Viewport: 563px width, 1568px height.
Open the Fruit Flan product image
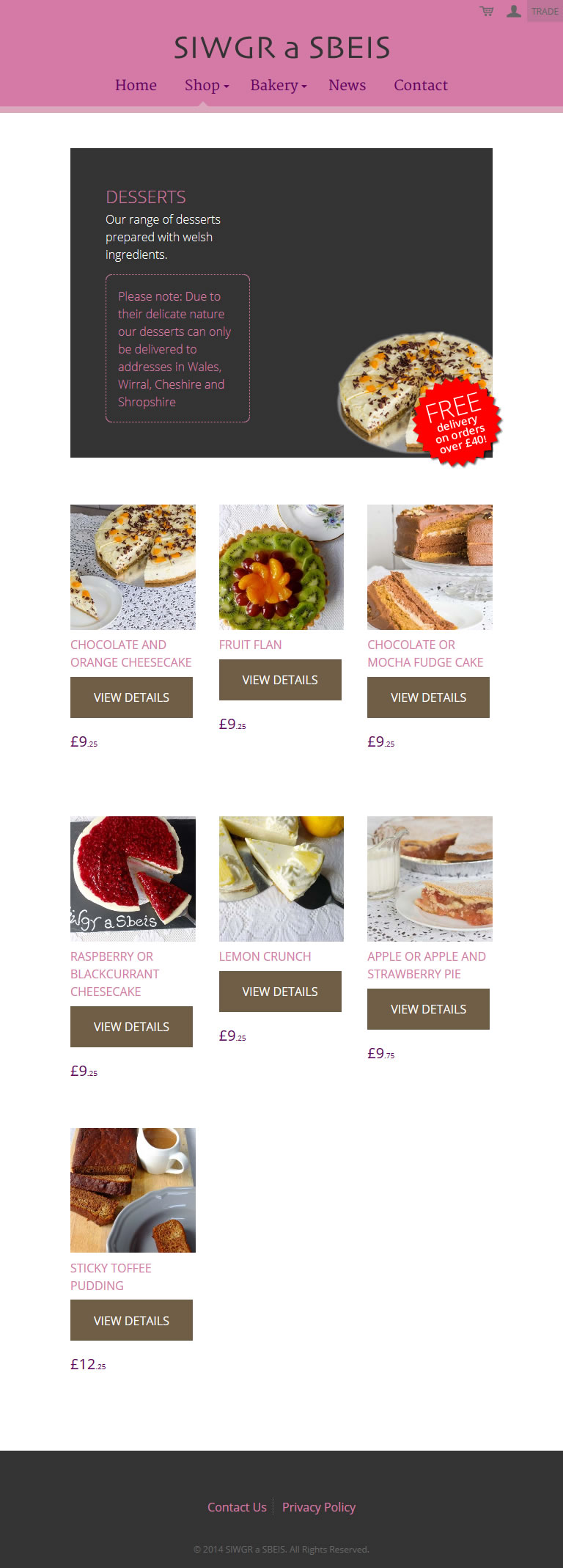coord(281,567)
